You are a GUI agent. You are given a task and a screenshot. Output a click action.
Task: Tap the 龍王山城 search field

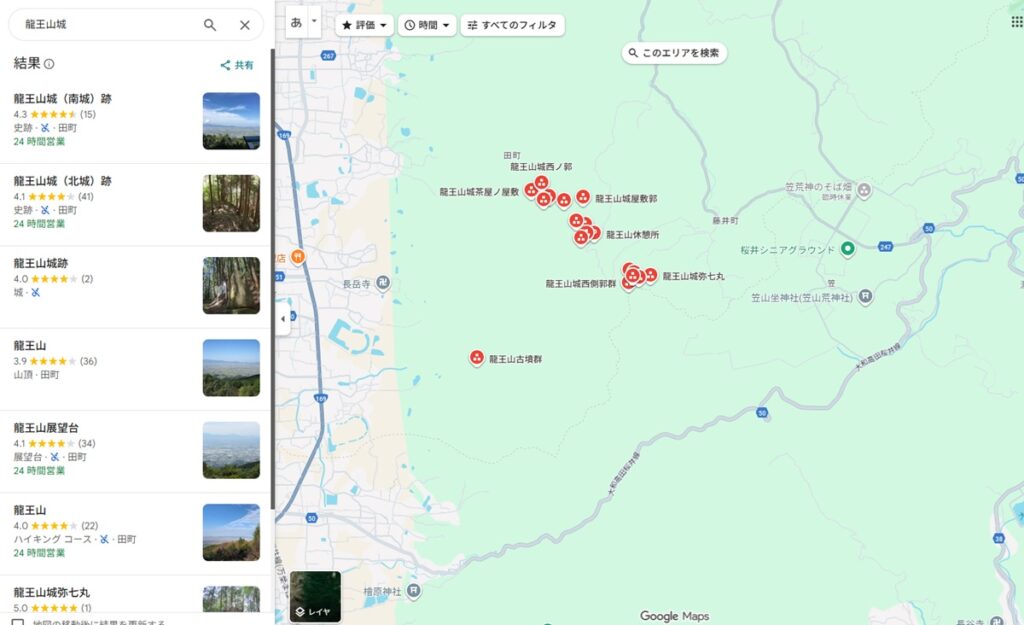100,25
